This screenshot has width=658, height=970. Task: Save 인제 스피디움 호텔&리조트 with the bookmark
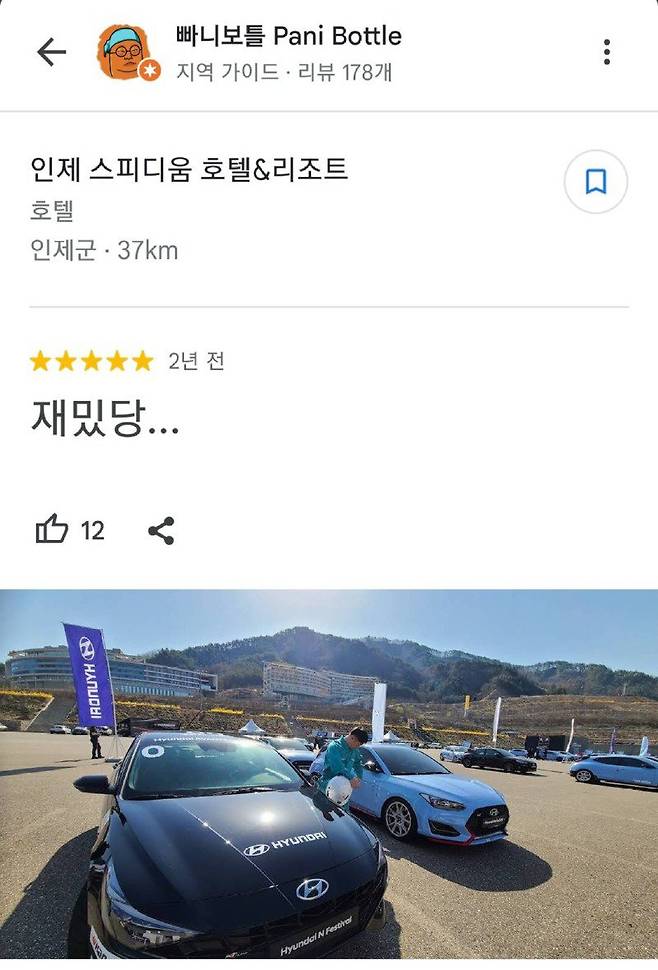pos(595,182)
